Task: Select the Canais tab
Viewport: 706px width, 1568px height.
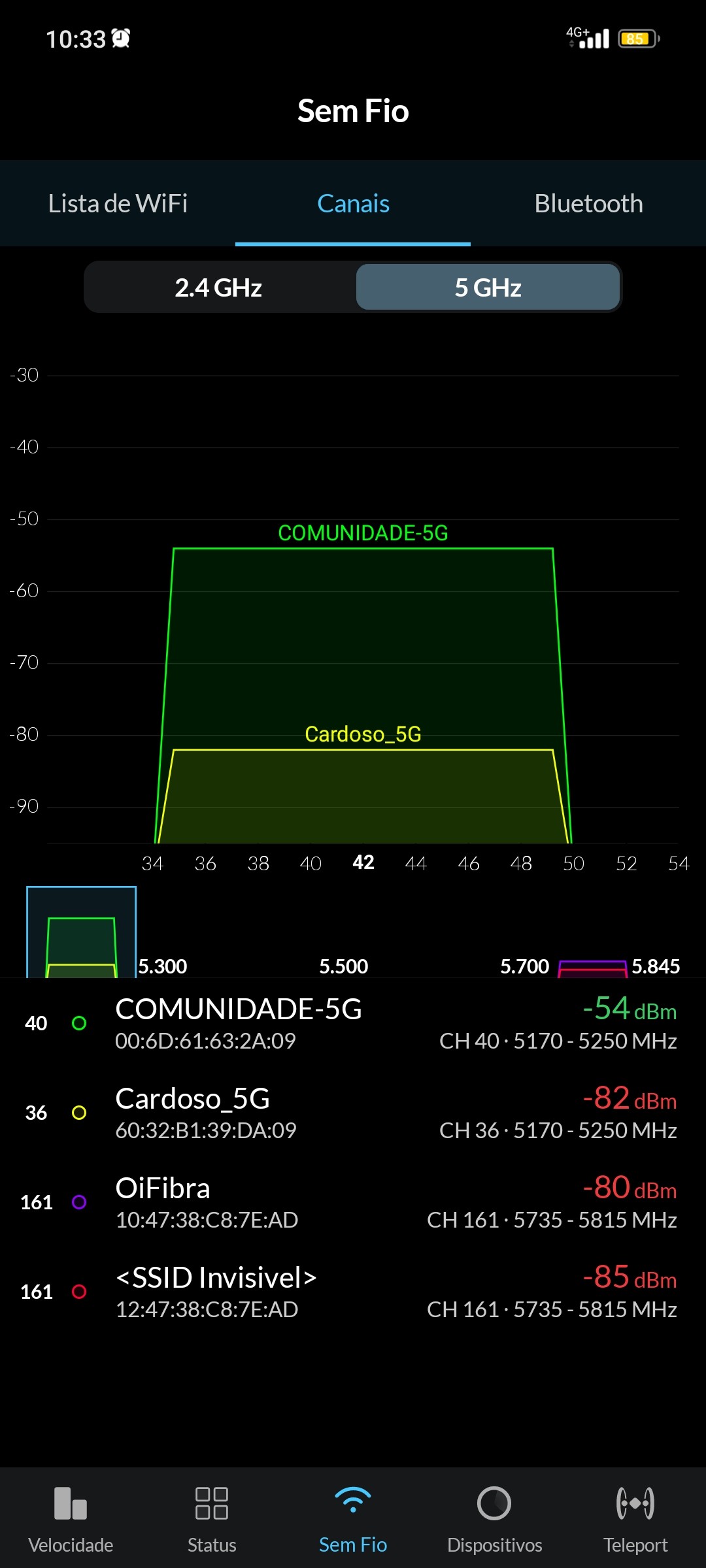Action: pyautogui.click(x=353, y=204)
